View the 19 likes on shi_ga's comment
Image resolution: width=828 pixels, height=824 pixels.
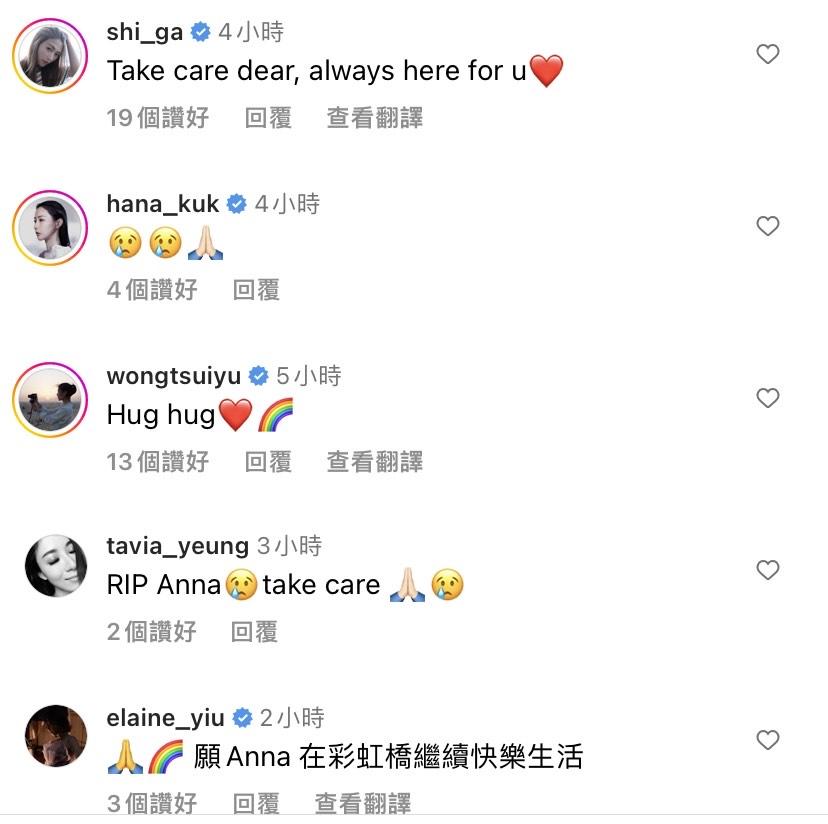[x=158, y=118]
